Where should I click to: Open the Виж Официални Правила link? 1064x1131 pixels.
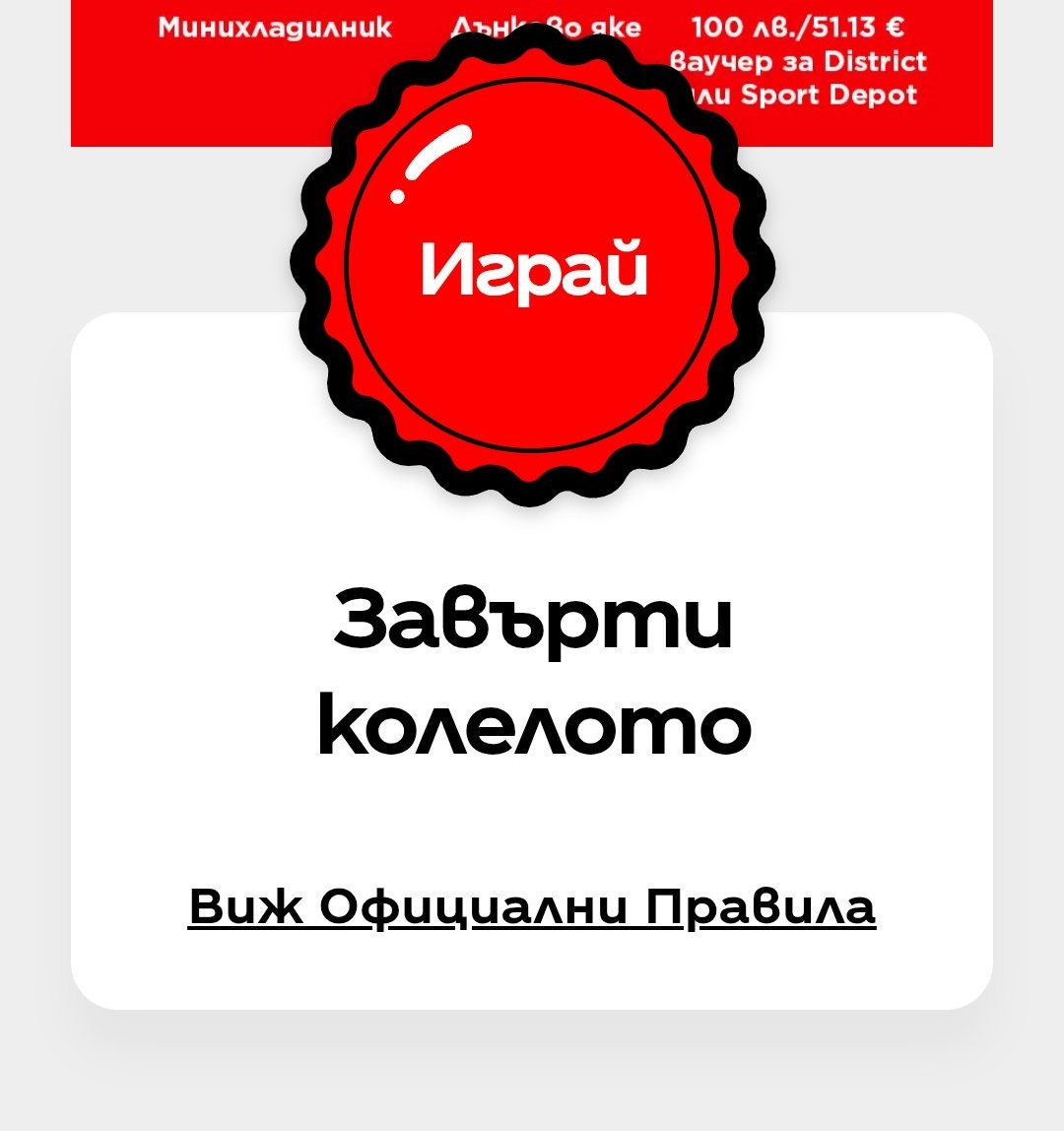(x=532, y=906)
